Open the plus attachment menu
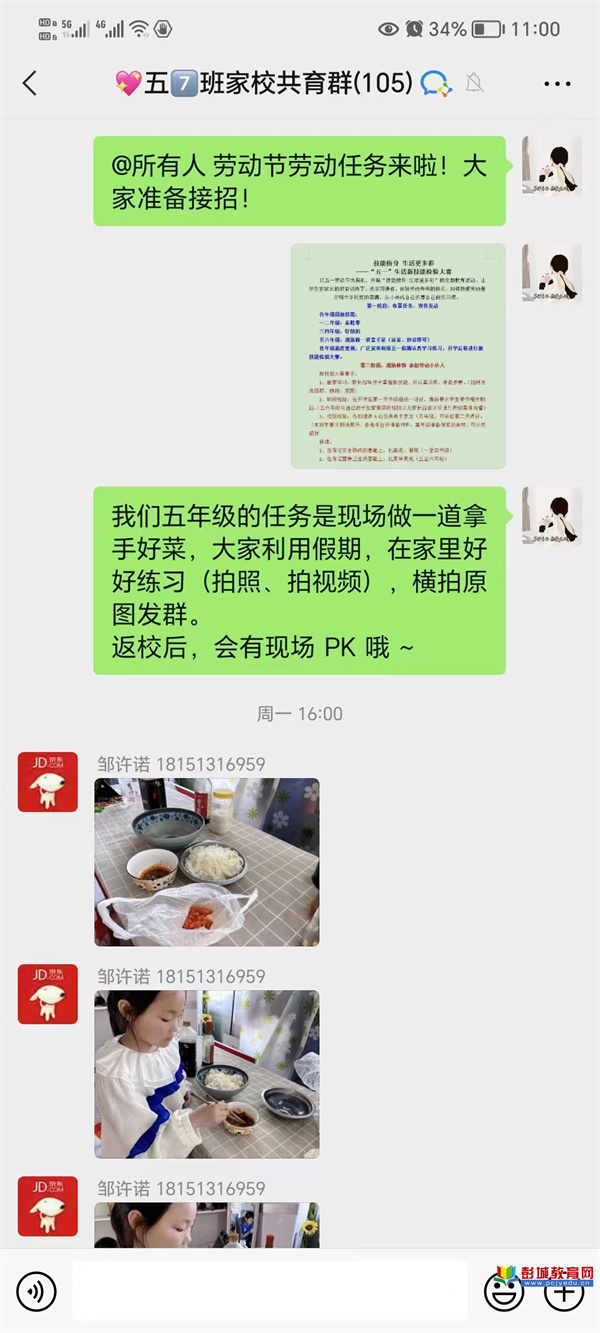This screenshot has height=1333, width=600. [x=563, y=1292]
